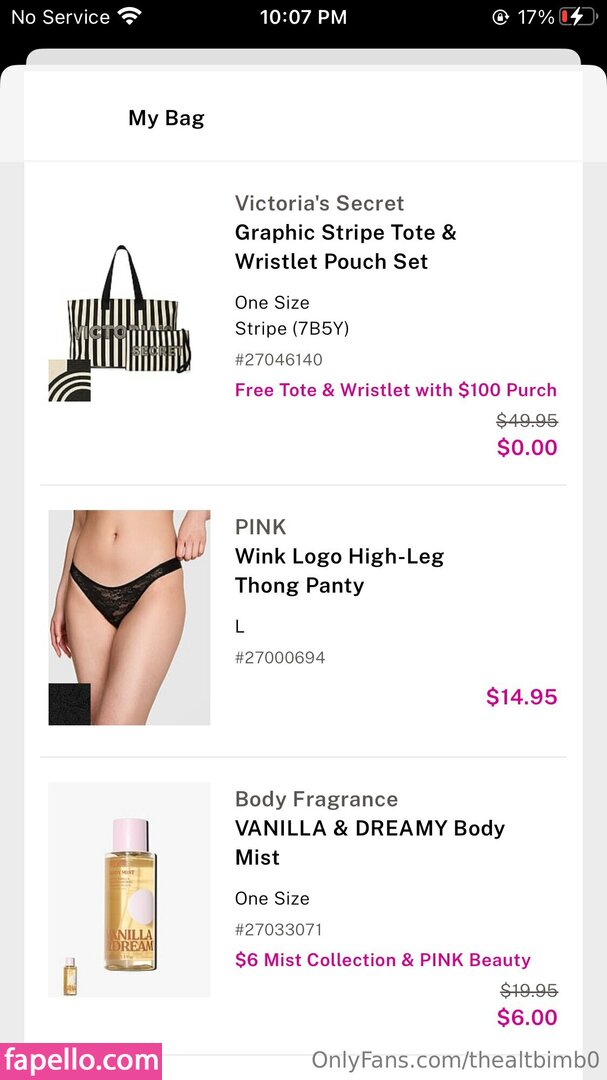Viewport: 607px width, 1080px height.
Task: Open the VANILLA & DREAMY Body Mist image
Action: pyautogui.click(x=129, y=889)
